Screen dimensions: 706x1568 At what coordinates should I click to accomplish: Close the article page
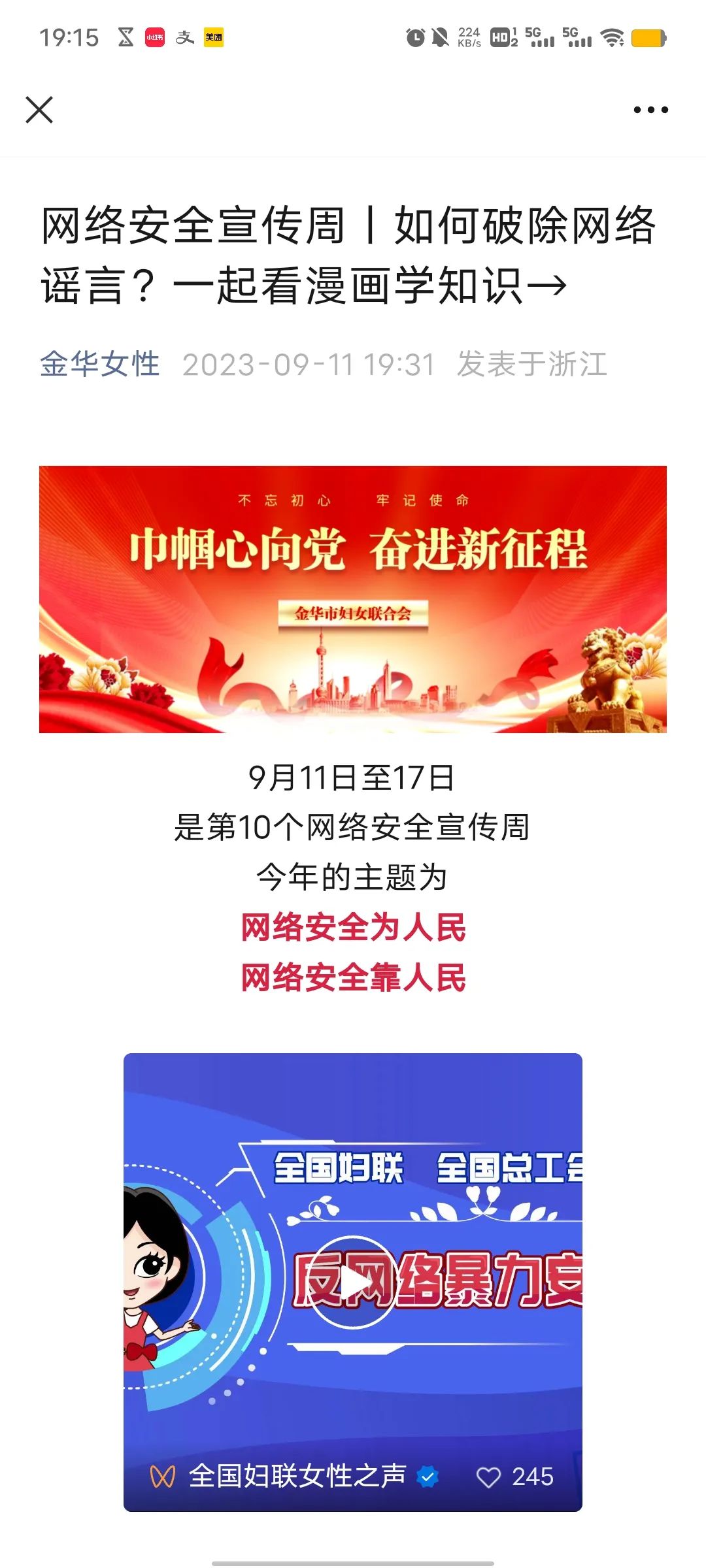pyautogui.click(x=39, y=110)
